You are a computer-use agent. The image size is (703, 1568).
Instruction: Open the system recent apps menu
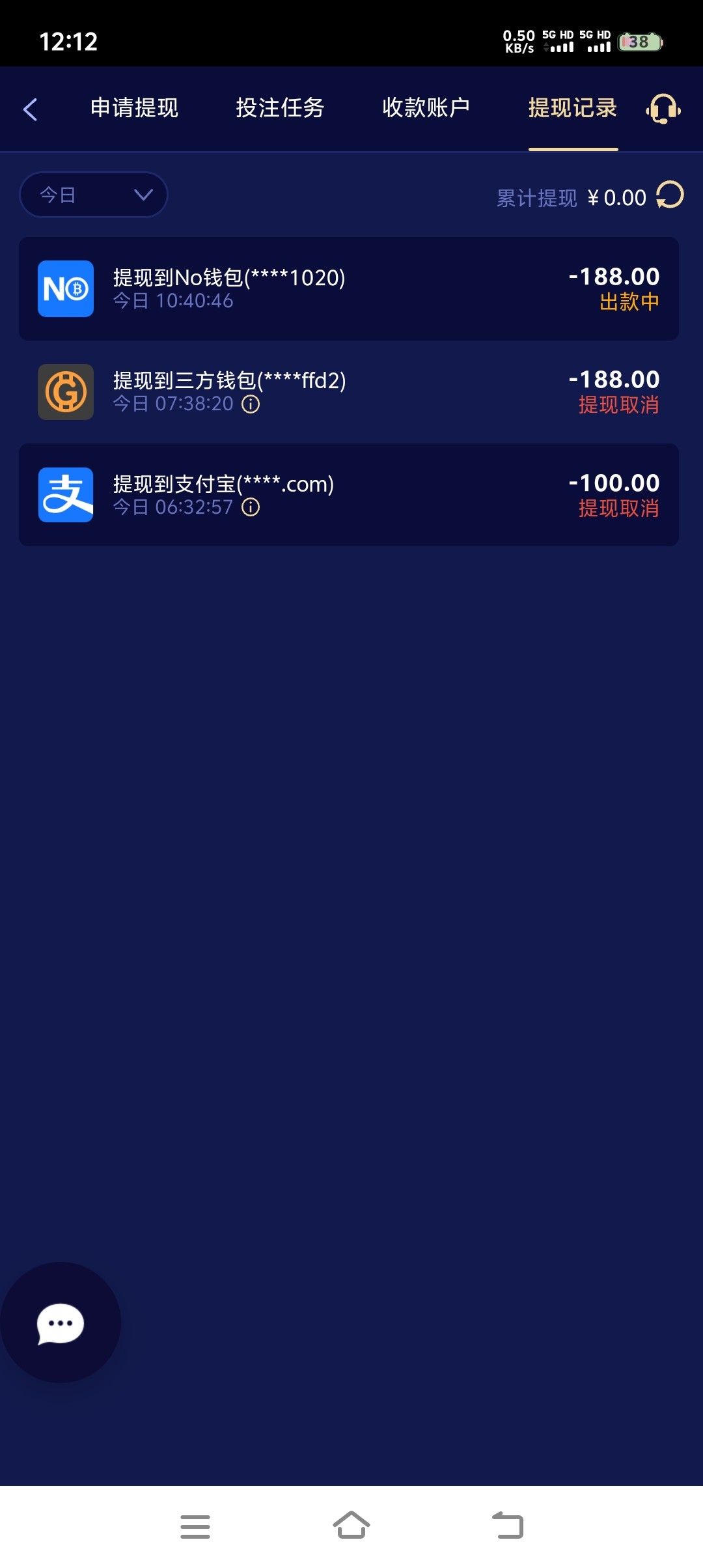195,1526
